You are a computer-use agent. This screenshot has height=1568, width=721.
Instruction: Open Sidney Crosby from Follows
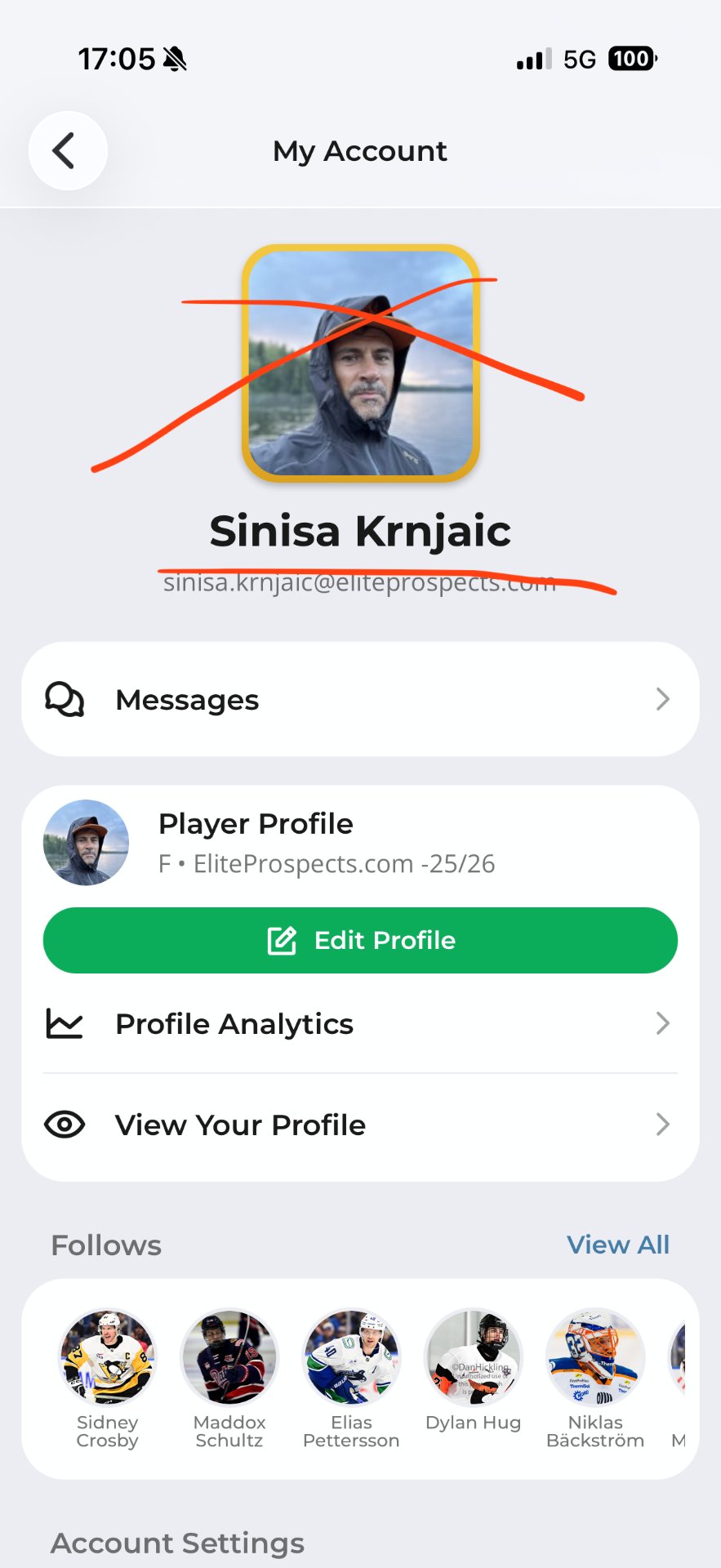[108, 1358]
